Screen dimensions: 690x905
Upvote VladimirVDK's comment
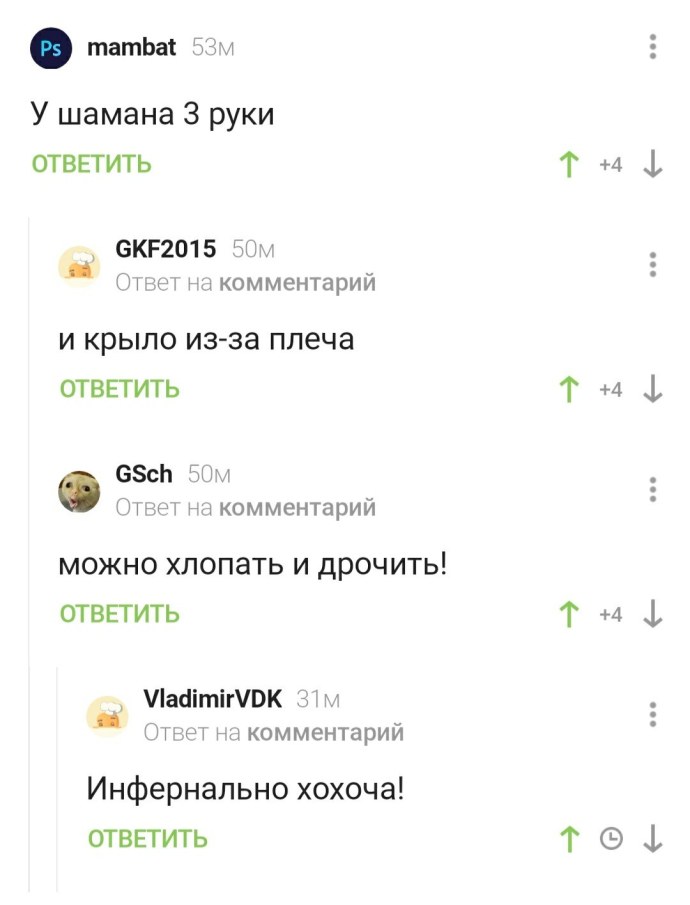(570, 839)
